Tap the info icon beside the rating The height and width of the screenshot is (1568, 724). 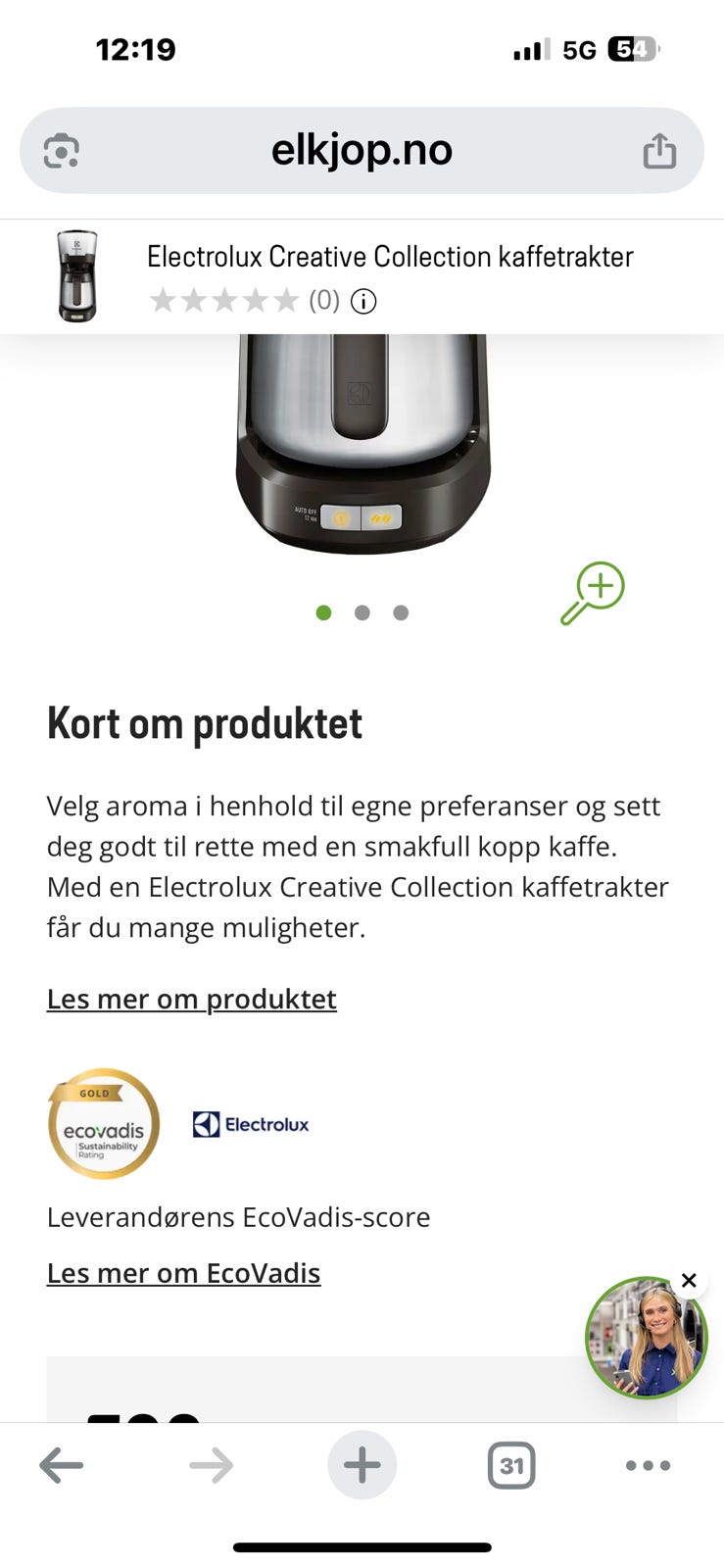click(x=362, y=301)
